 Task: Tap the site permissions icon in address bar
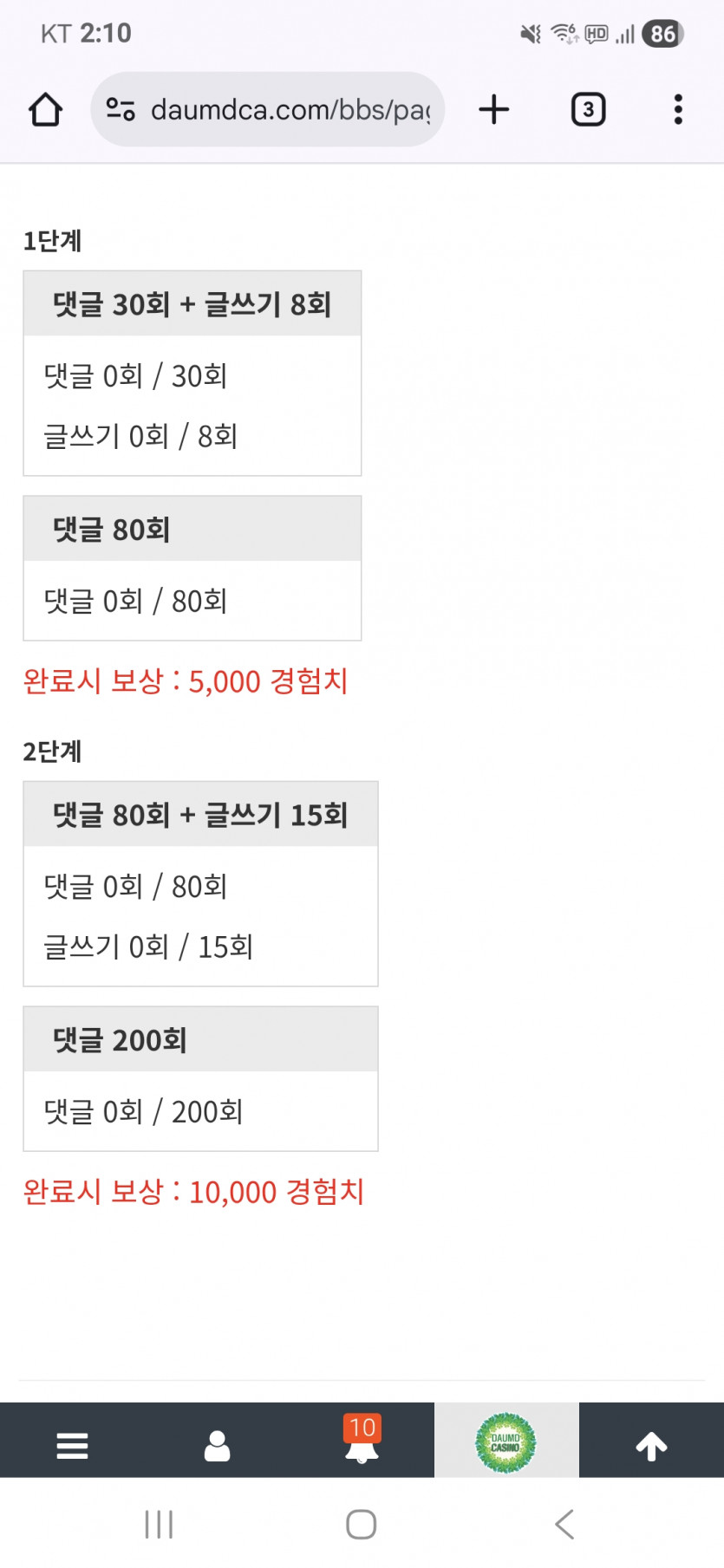tap(121, 109)
